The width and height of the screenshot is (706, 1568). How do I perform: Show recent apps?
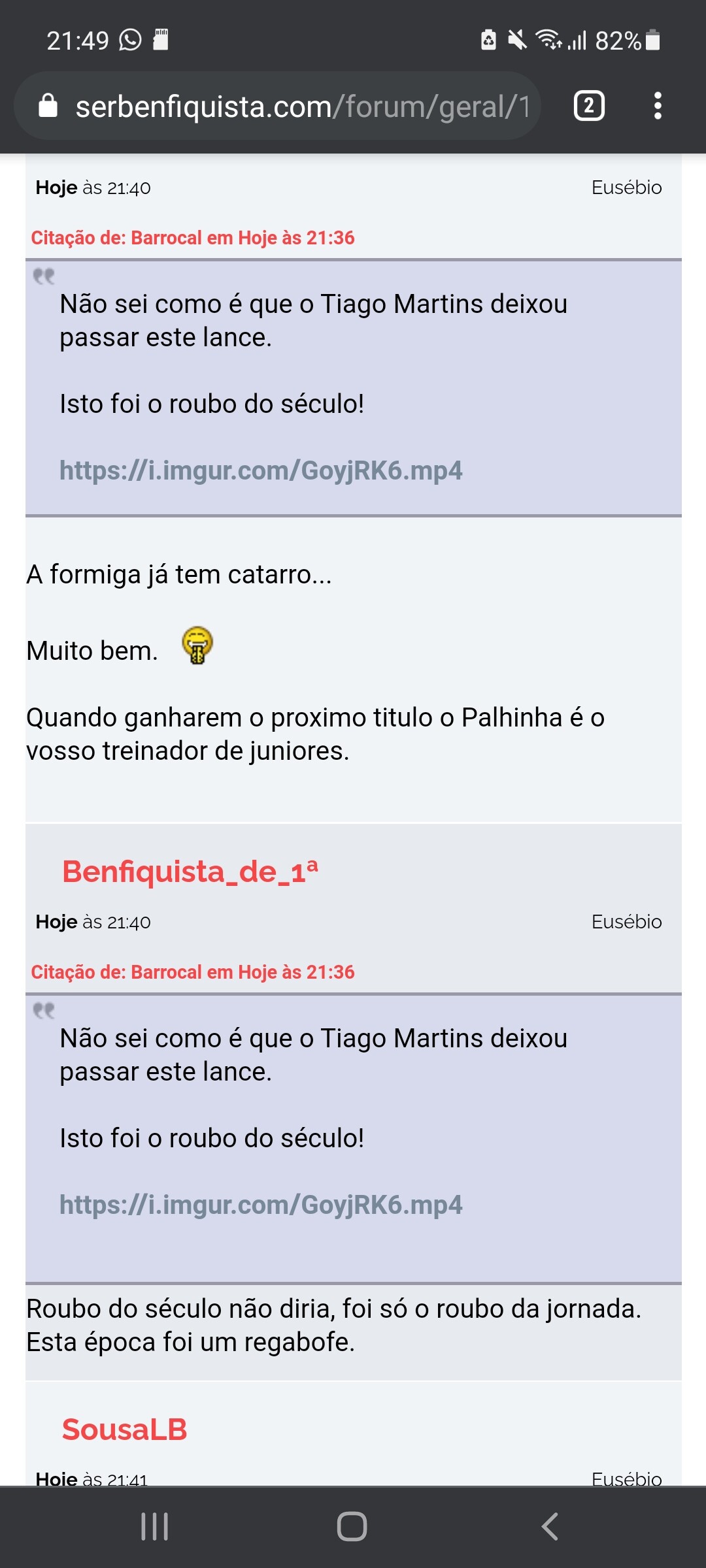click(155, 1527)
